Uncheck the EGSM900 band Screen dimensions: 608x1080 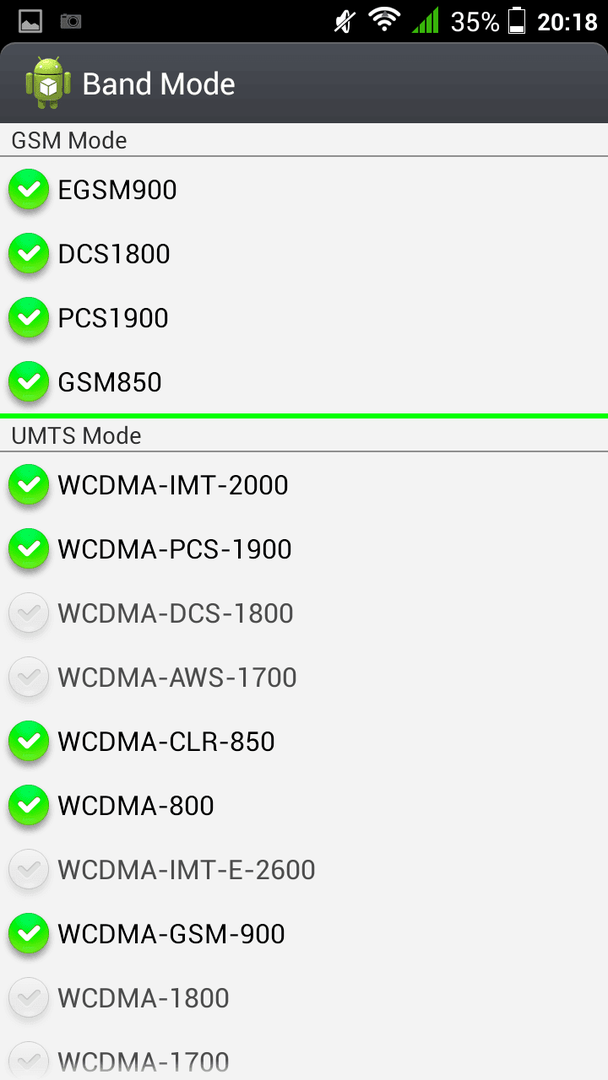click(29, 189)
